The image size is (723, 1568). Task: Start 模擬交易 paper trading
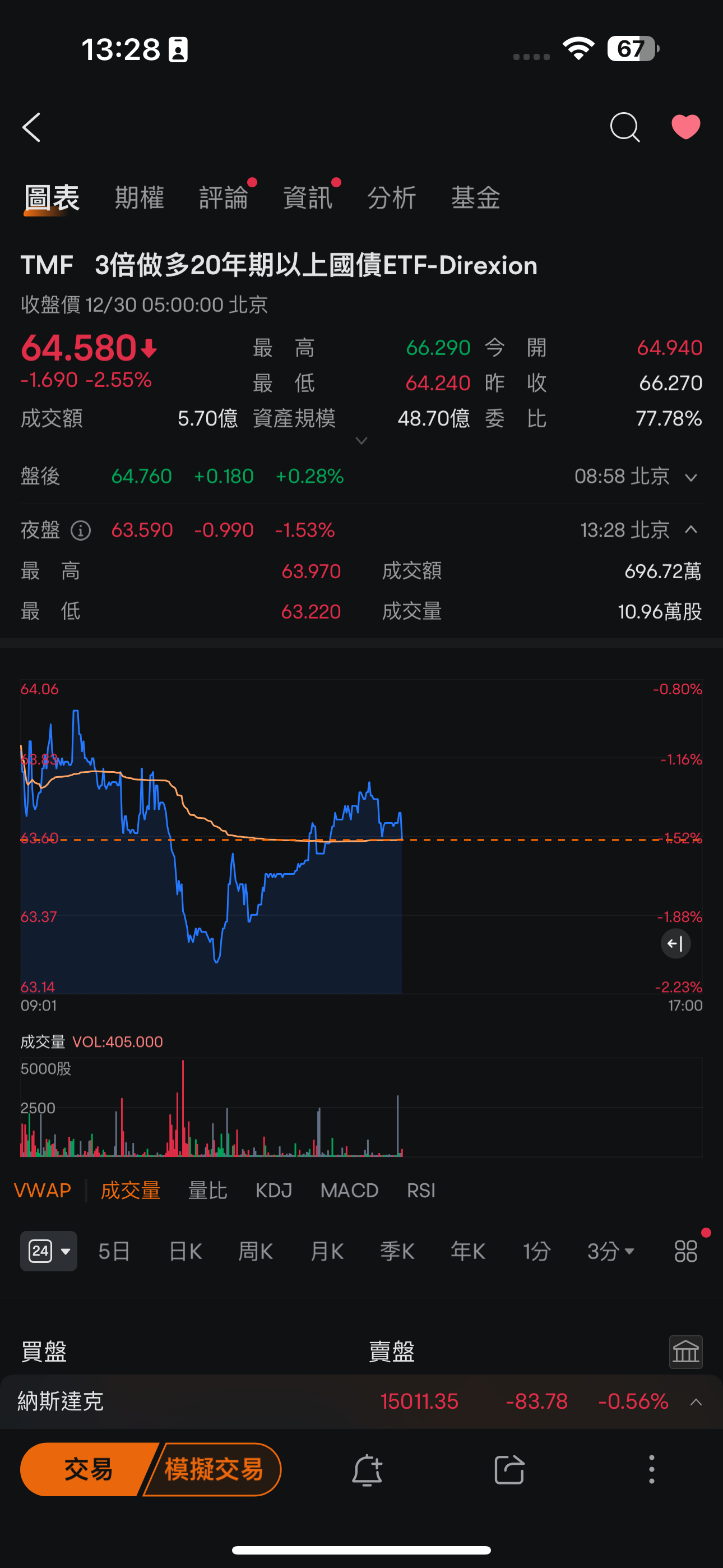[213, 1469]
